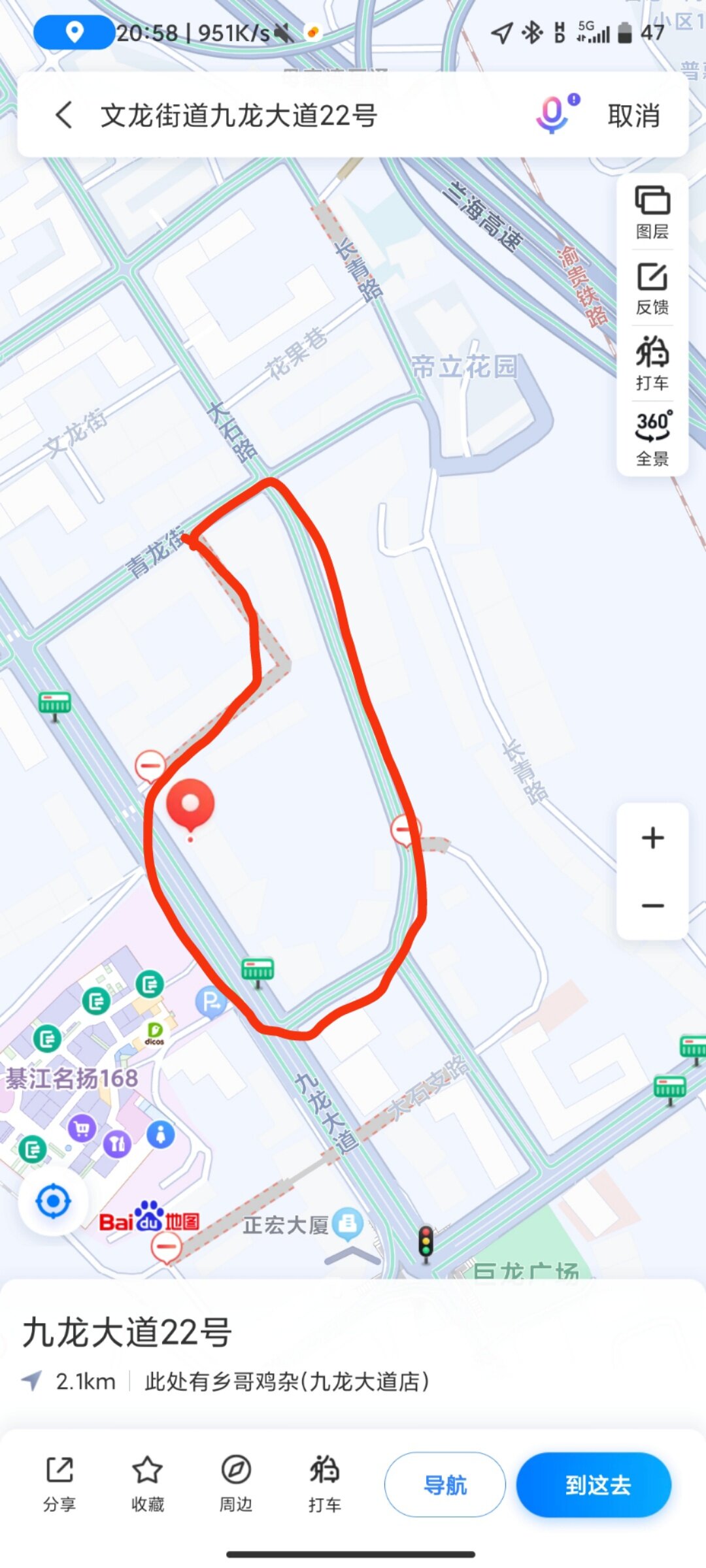Call a taxi with bottom 打车 button
This screenshot has height=1568, width=706.
pos(324,1484)
